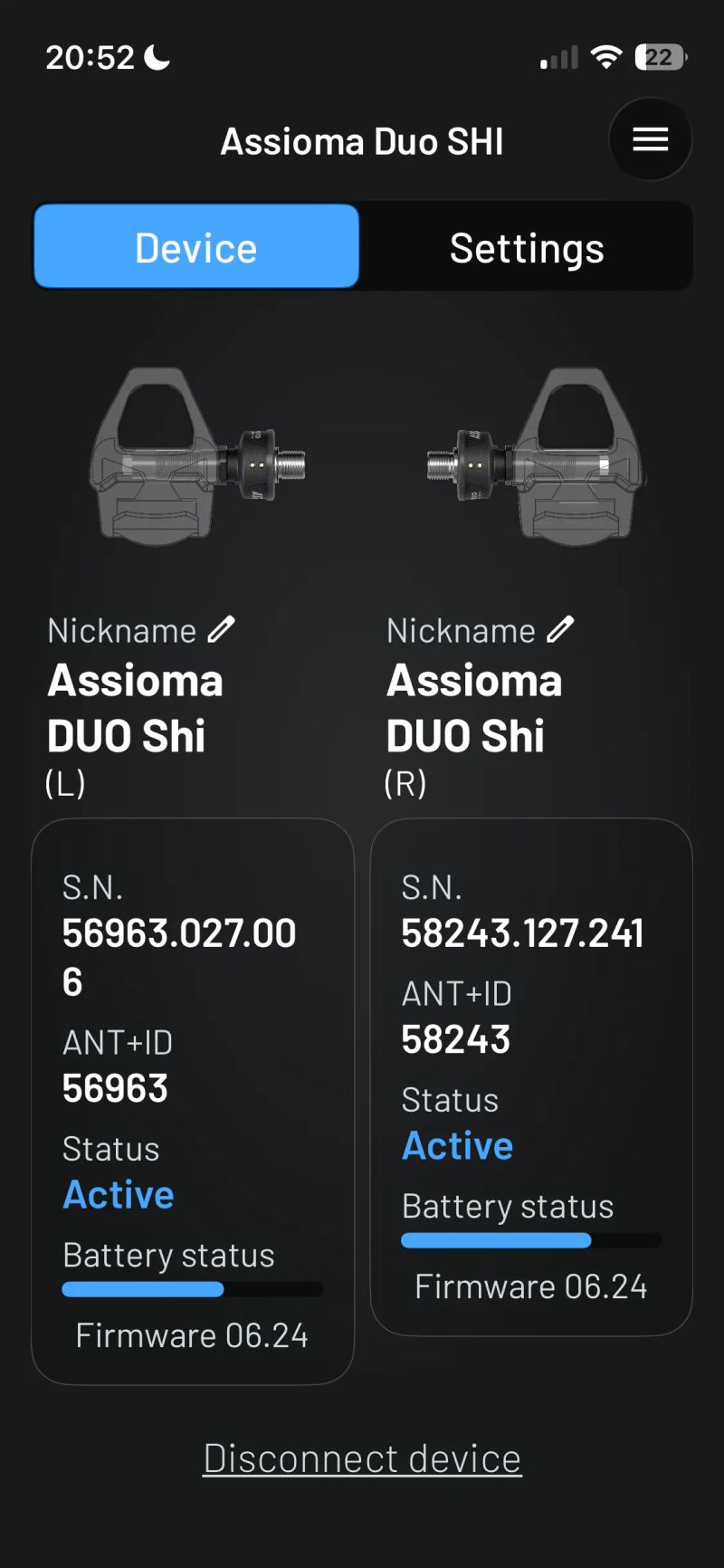Screen dimensions: 724x1568
Task: Tap the cellular signal strength icon
Action: 557,57
